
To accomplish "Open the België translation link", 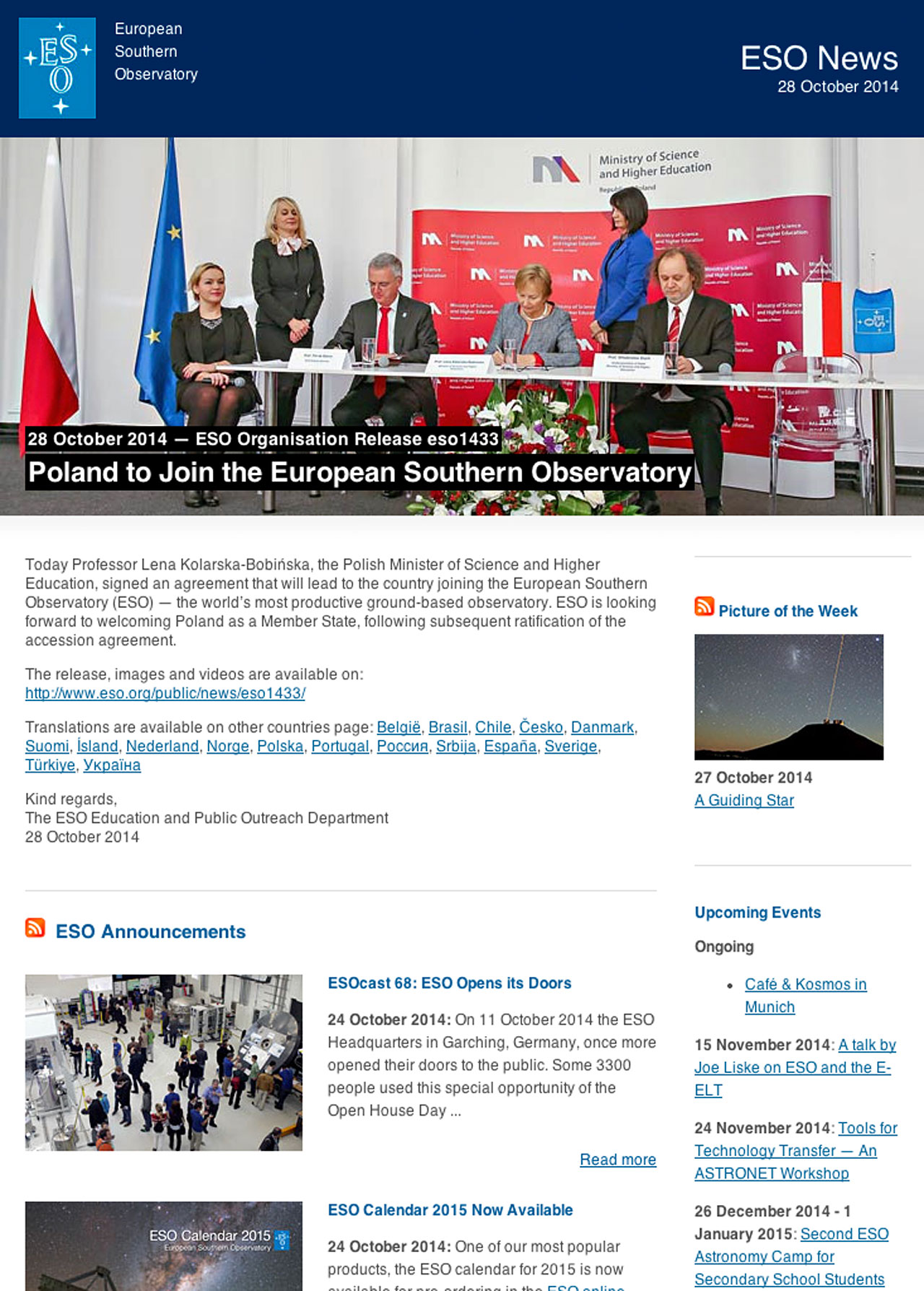I will click(x=398, y=727).
